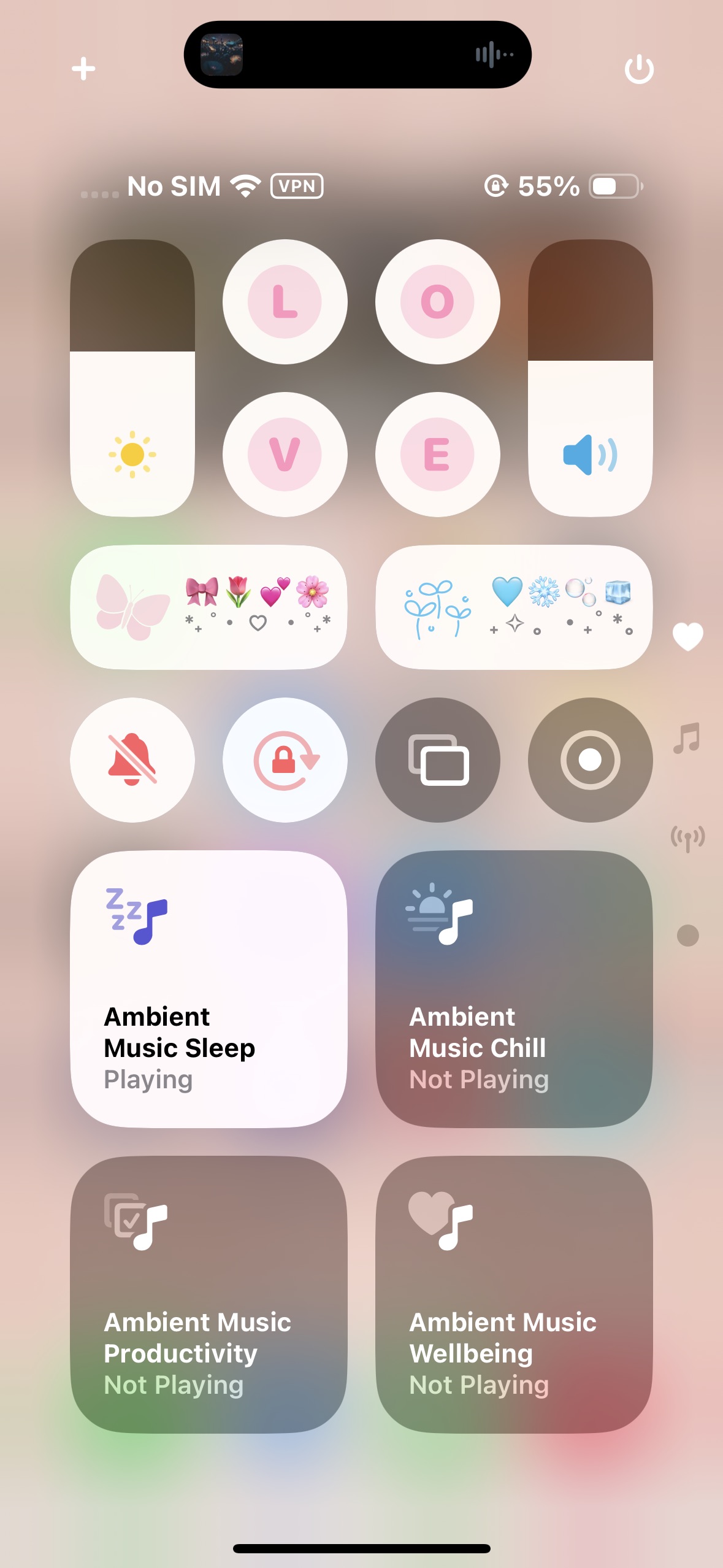
Task: Select the heart icon on the right edge
Action: coord(688,636)
